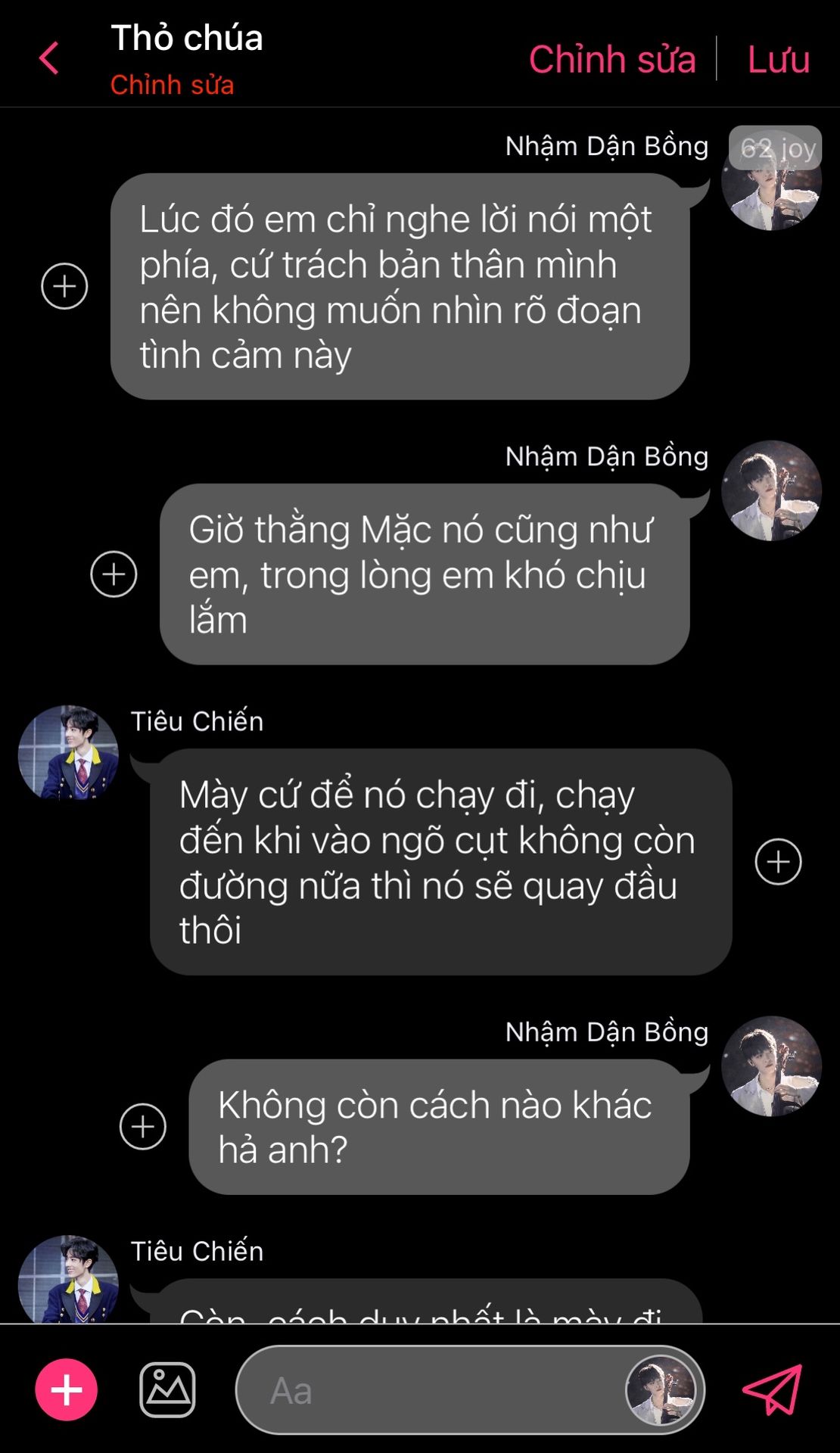The width and height of the screenshot is (840, 1453).
Task: Tap the message bubble "Không còn cách nào khác hả anh?"
Action: (439, 1127)
